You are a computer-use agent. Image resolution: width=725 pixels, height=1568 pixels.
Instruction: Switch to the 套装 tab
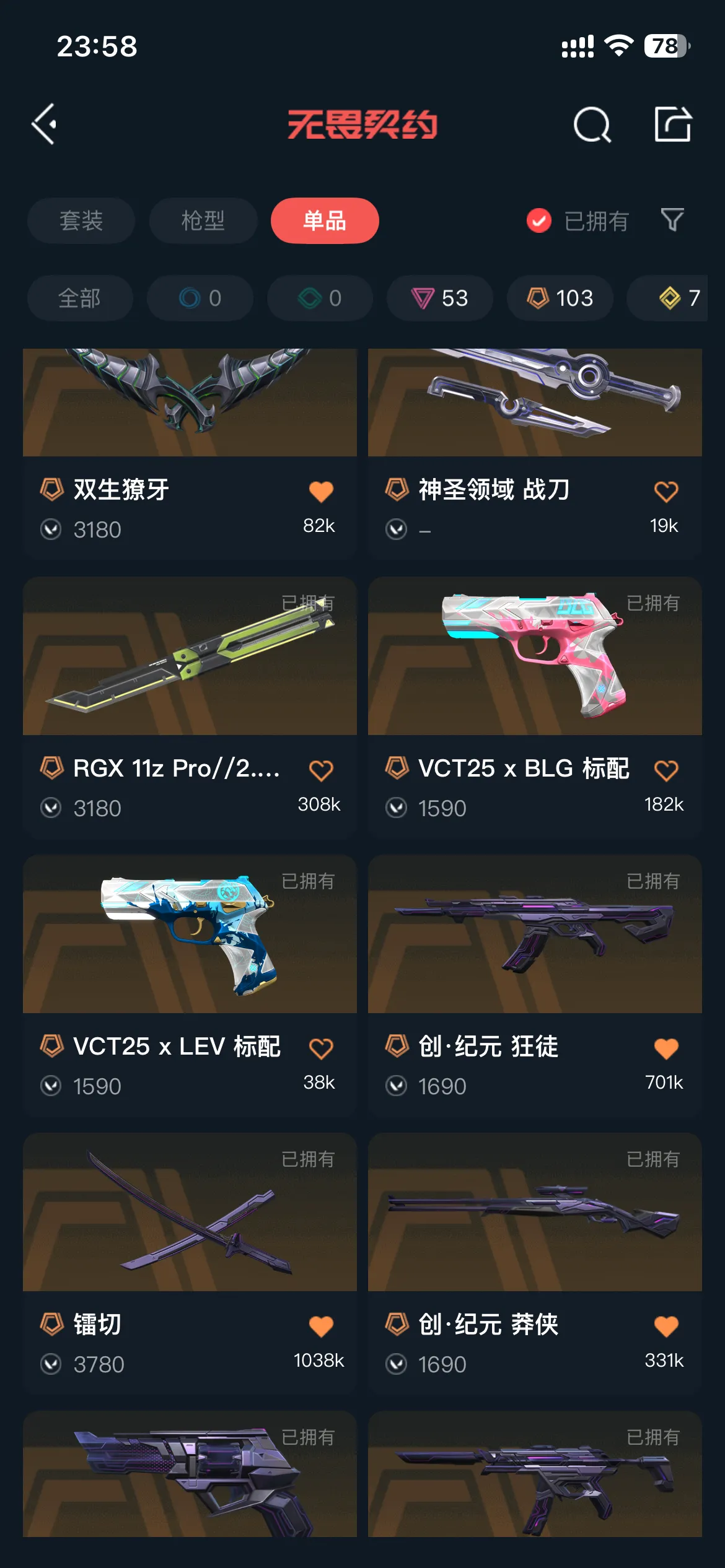pos(81,220)
